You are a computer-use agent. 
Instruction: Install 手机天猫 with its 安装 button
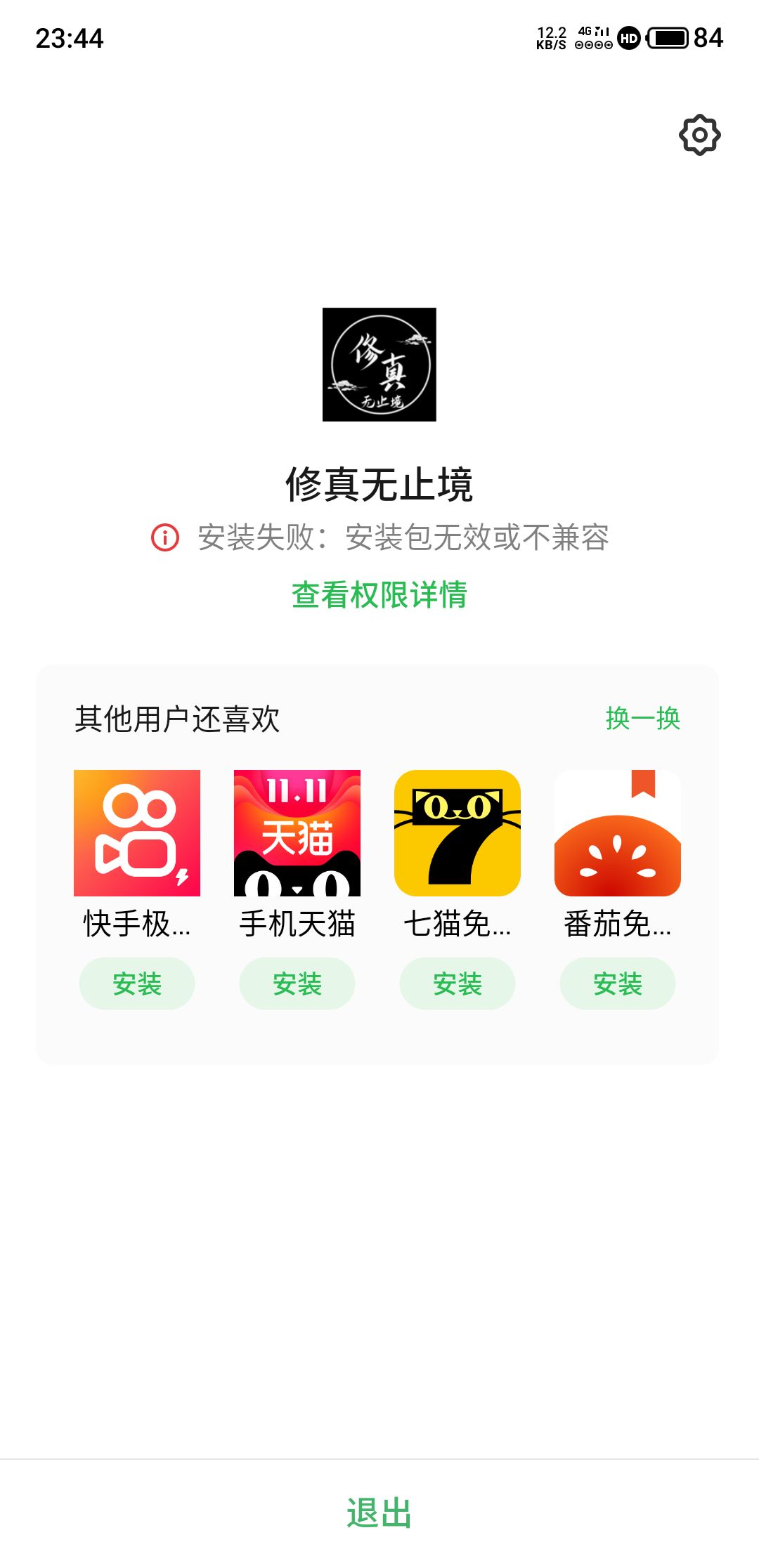pyautogui.click(x=297, y=984)
